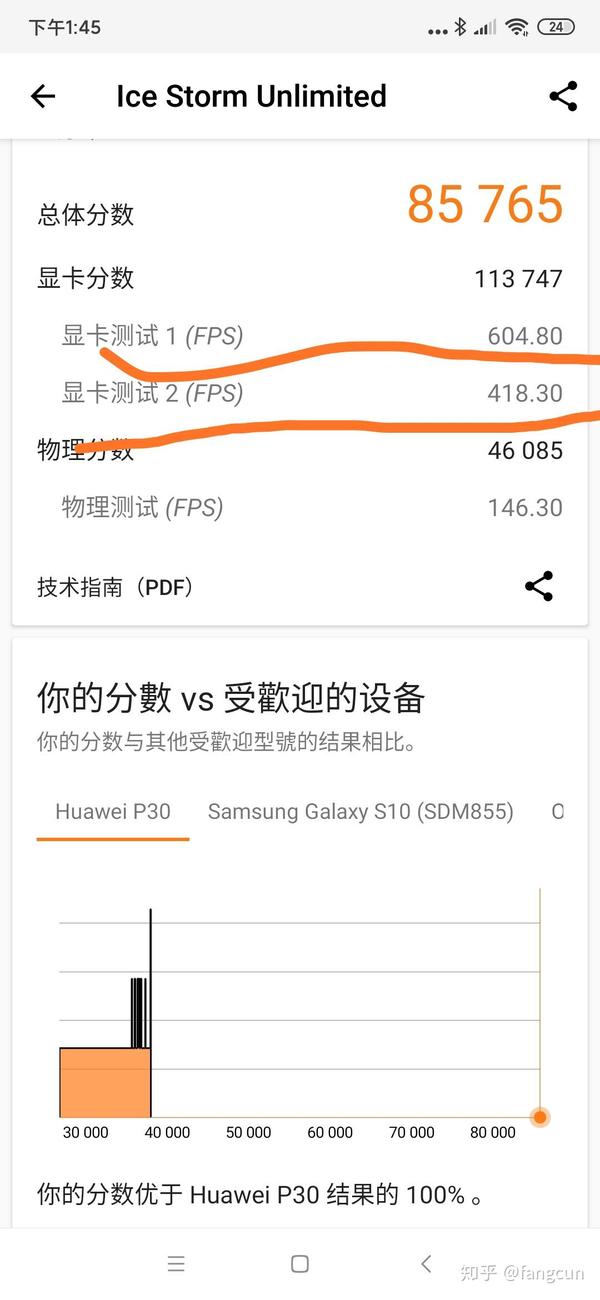Share the technical guide PDF
Image resolution: width=600 pixels, height=1300 pixels.
click(539, 586)
